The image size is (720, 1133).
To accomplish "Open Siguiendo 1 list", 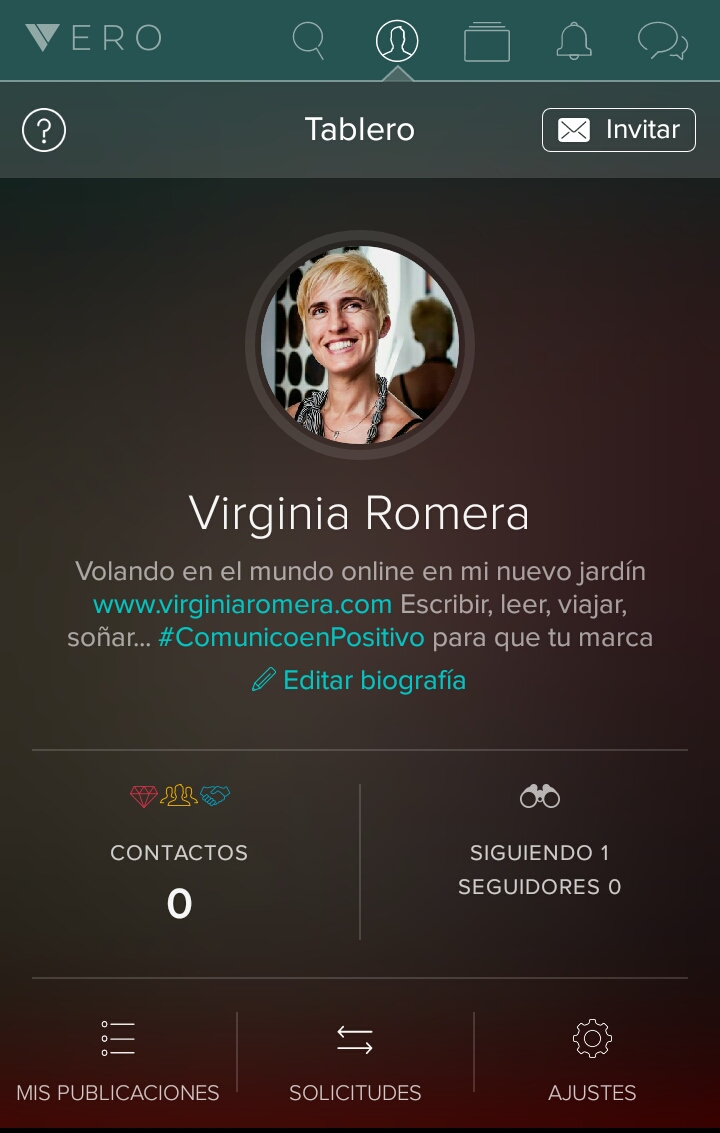I will (x=539, y=853).
